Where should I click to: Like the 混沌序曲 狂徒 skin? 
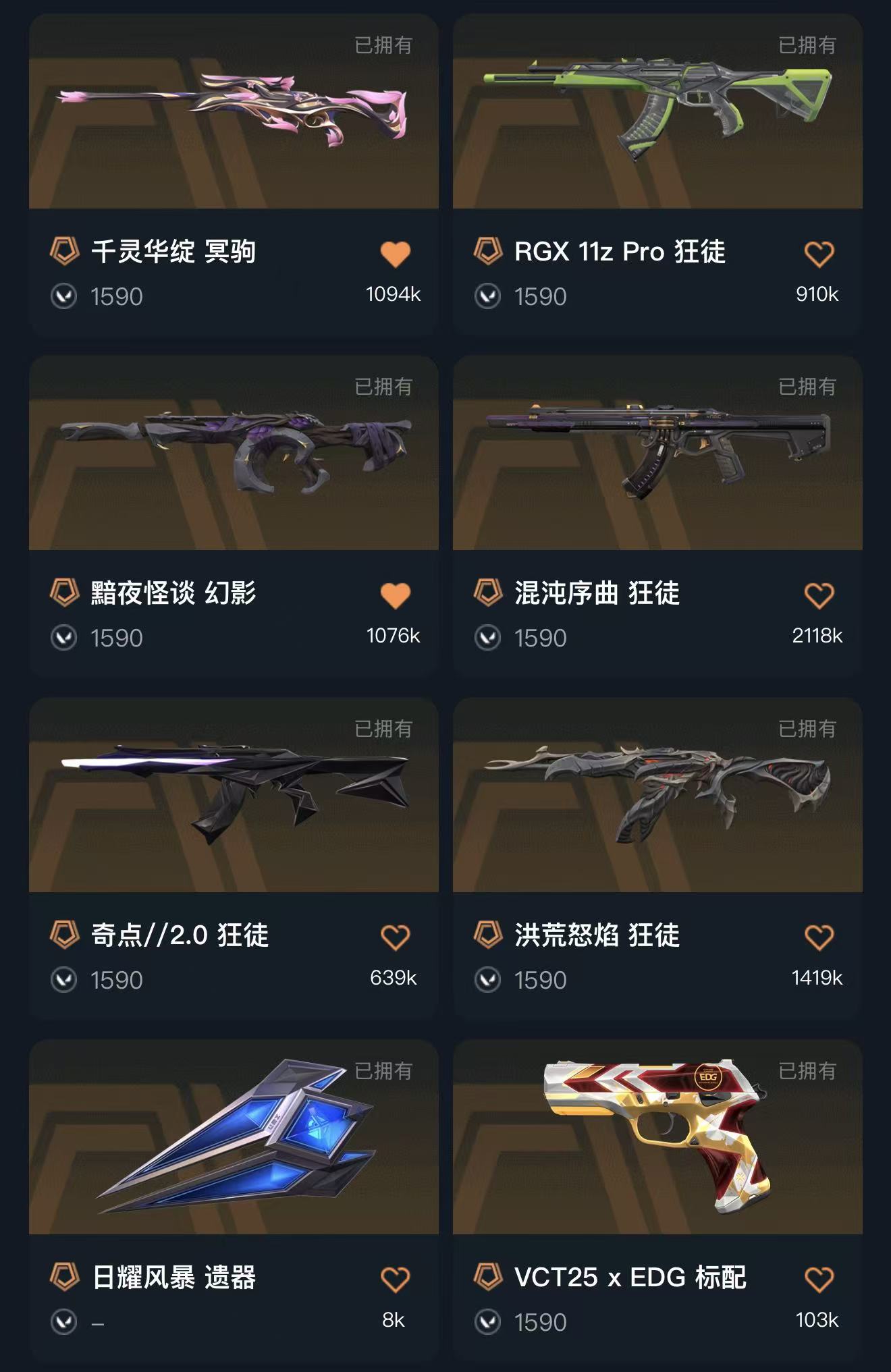point(819,596)
